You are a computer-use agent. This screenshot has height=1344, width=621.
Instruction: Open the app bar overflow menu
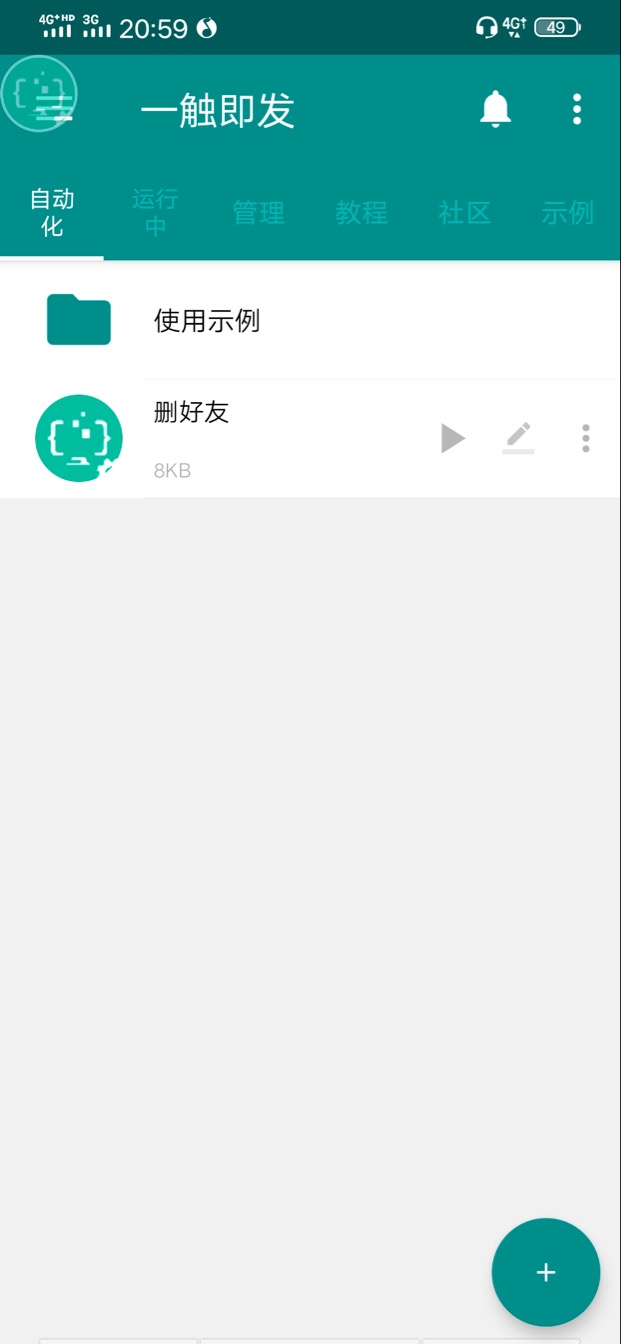click(577, 109)
